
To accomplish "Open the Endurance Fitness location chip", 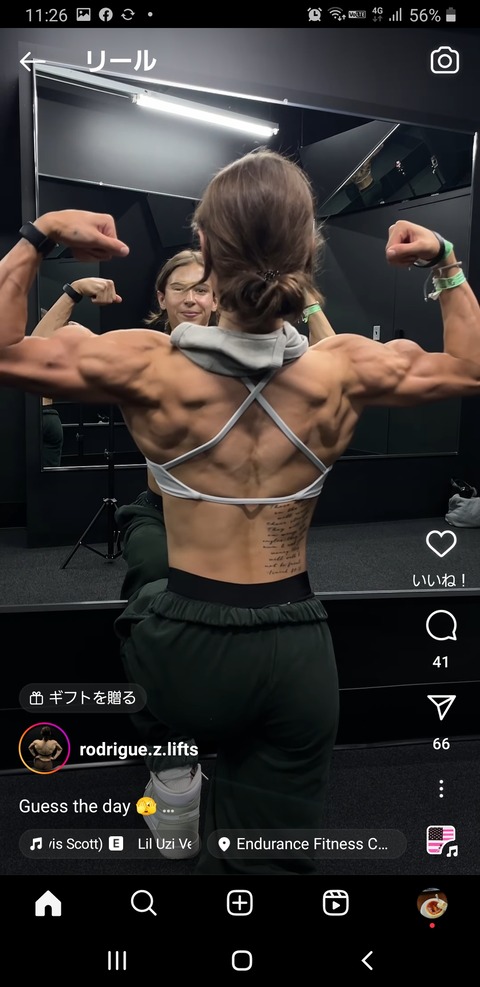I will tap(306, 844).
